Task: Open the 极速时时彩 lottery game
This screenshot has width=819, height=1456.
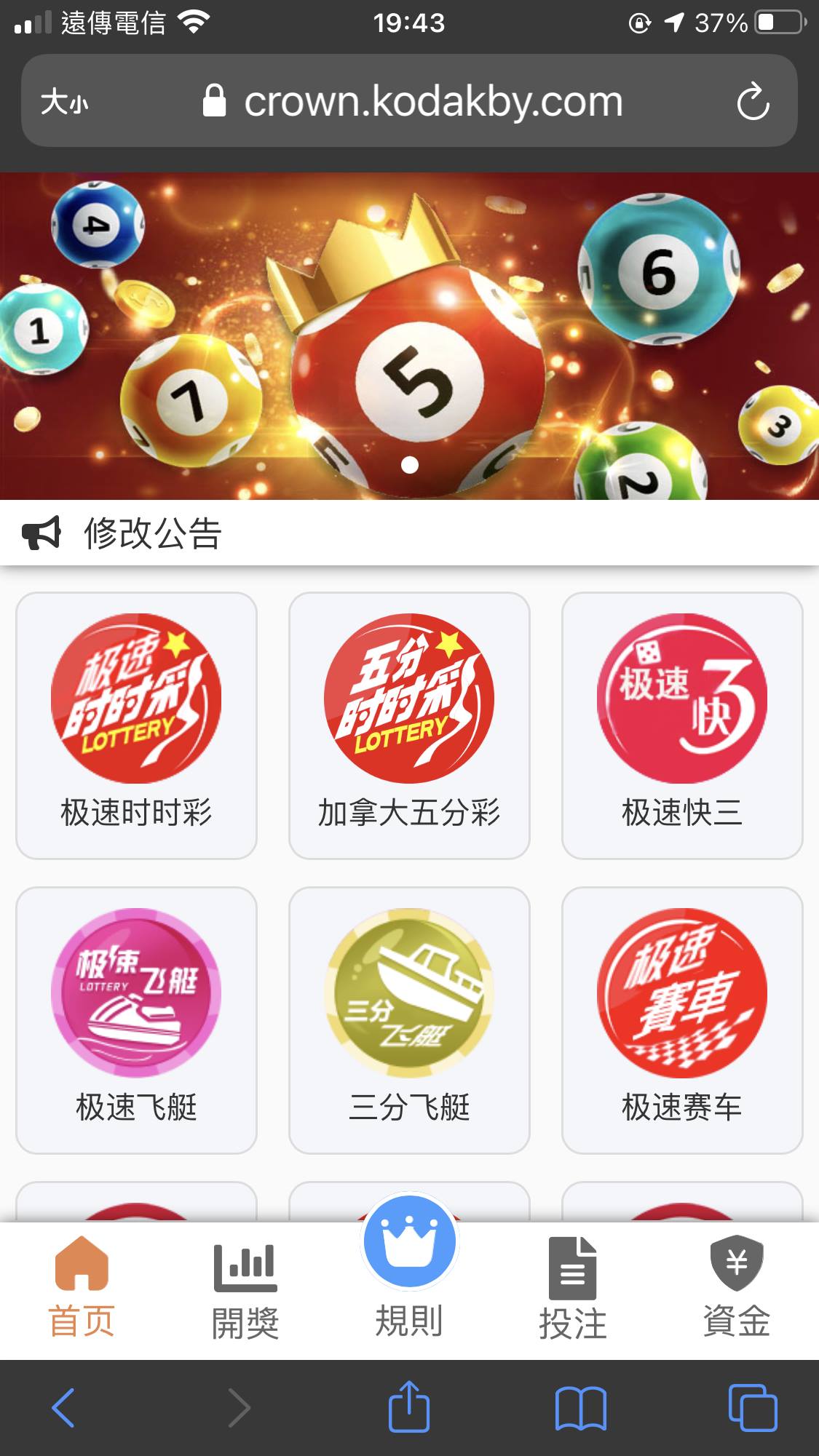Action: [x=136, y=725]
